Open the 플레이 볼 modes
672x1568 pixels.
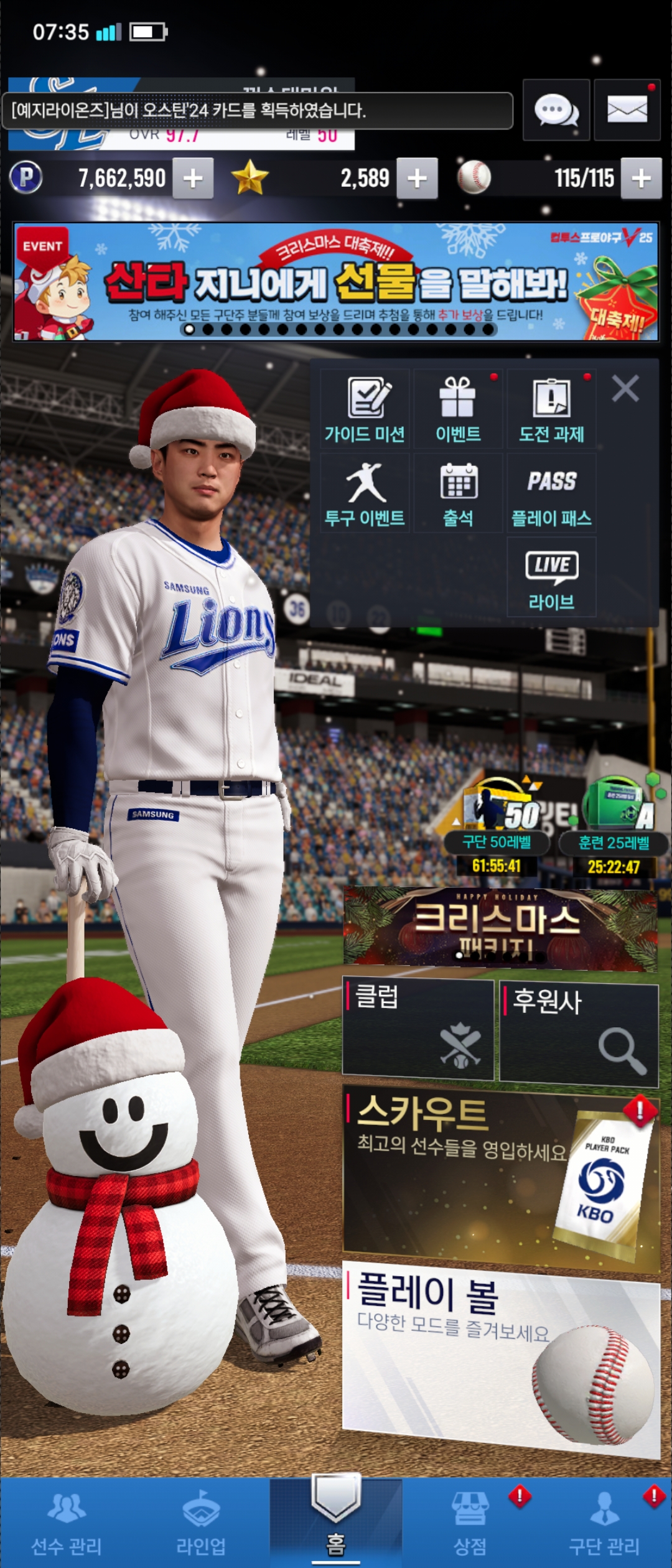pyautogui.click(x=500, y=1356)
